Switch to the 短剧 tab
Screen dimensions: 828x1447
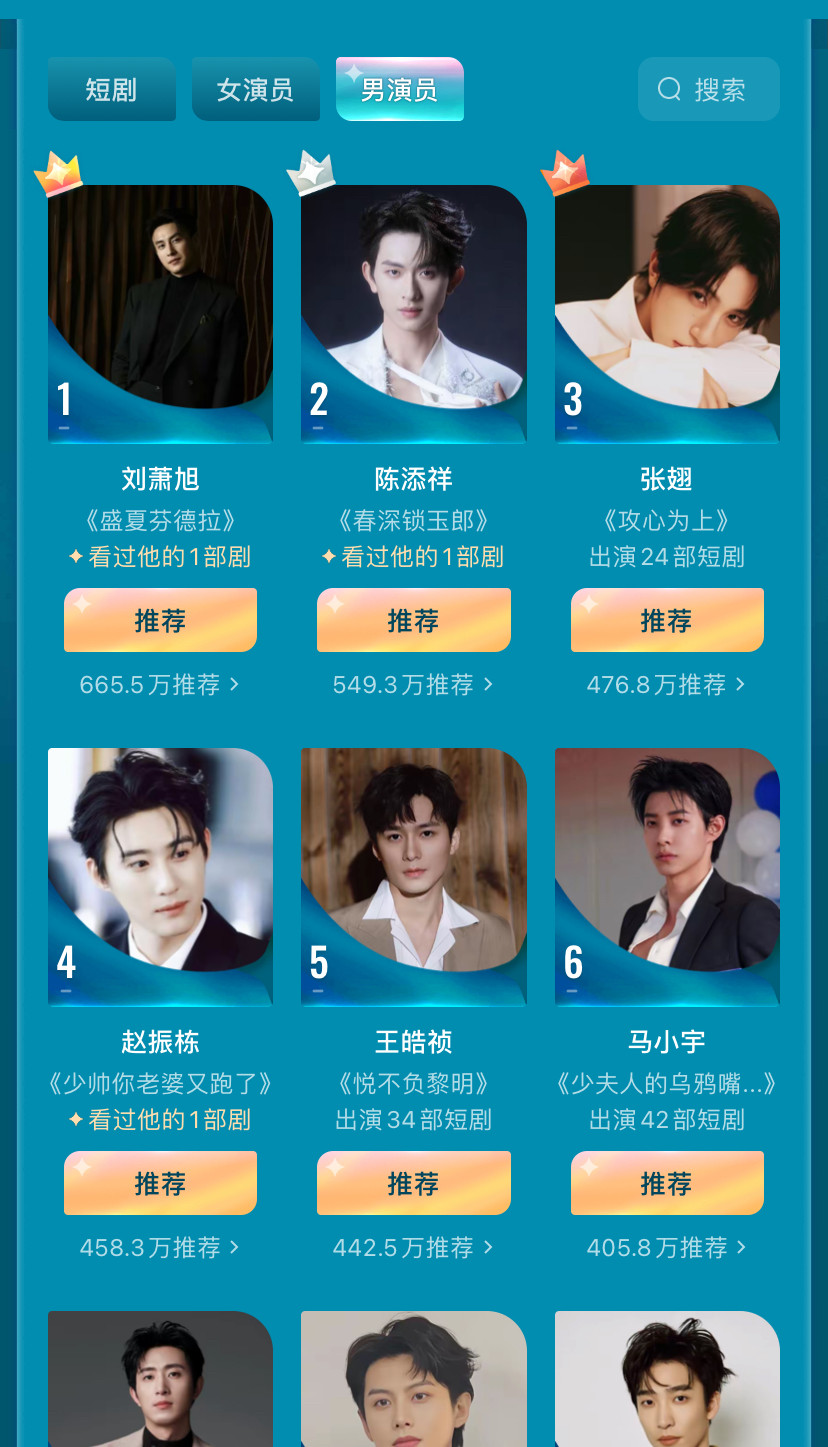pos(111,90)
